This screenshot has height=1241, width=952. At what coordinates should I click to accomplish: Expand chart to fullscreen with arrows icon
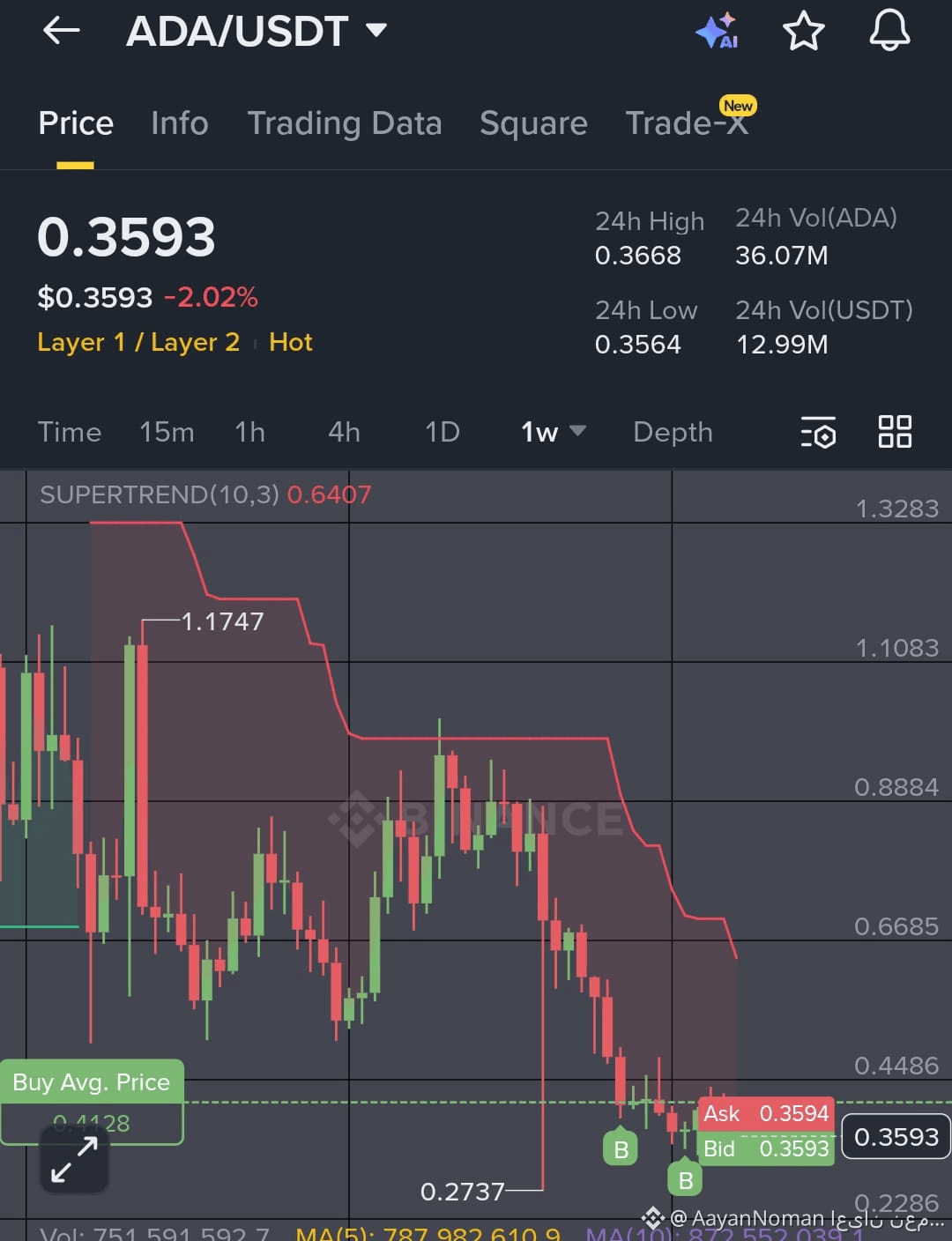pyautogui.click(x=73, y=1159)
